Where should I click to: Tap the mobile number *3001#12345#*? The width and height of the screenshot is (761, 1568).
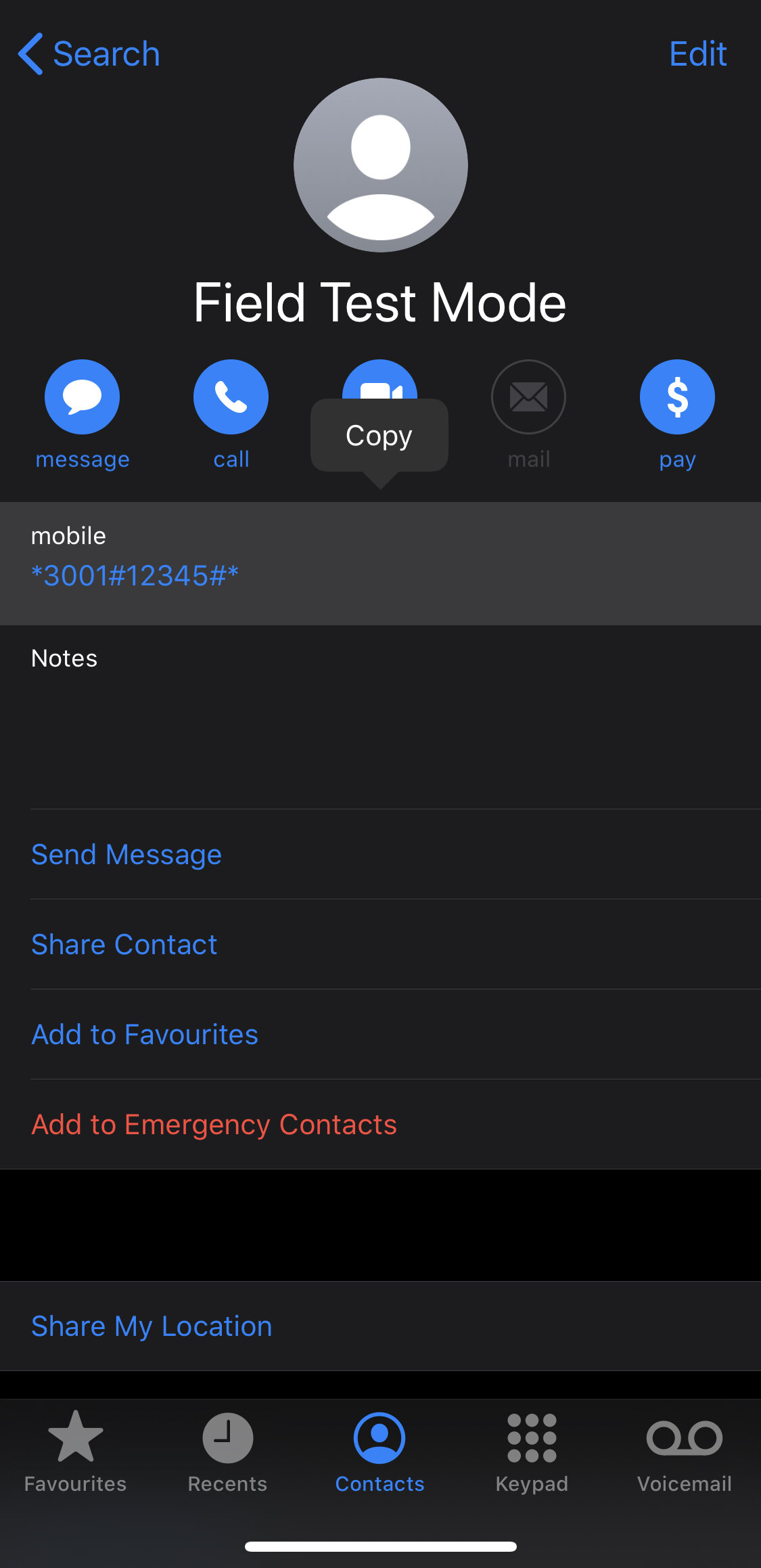[135, 576]
